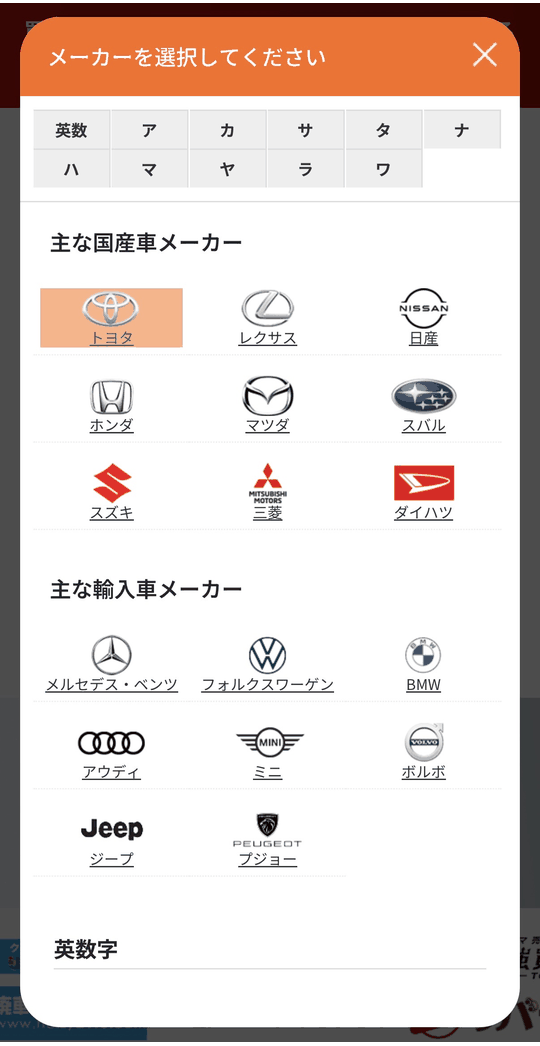
Task: Jump to the サ index section
Action: pyautogui.click(x=305, y=129)
